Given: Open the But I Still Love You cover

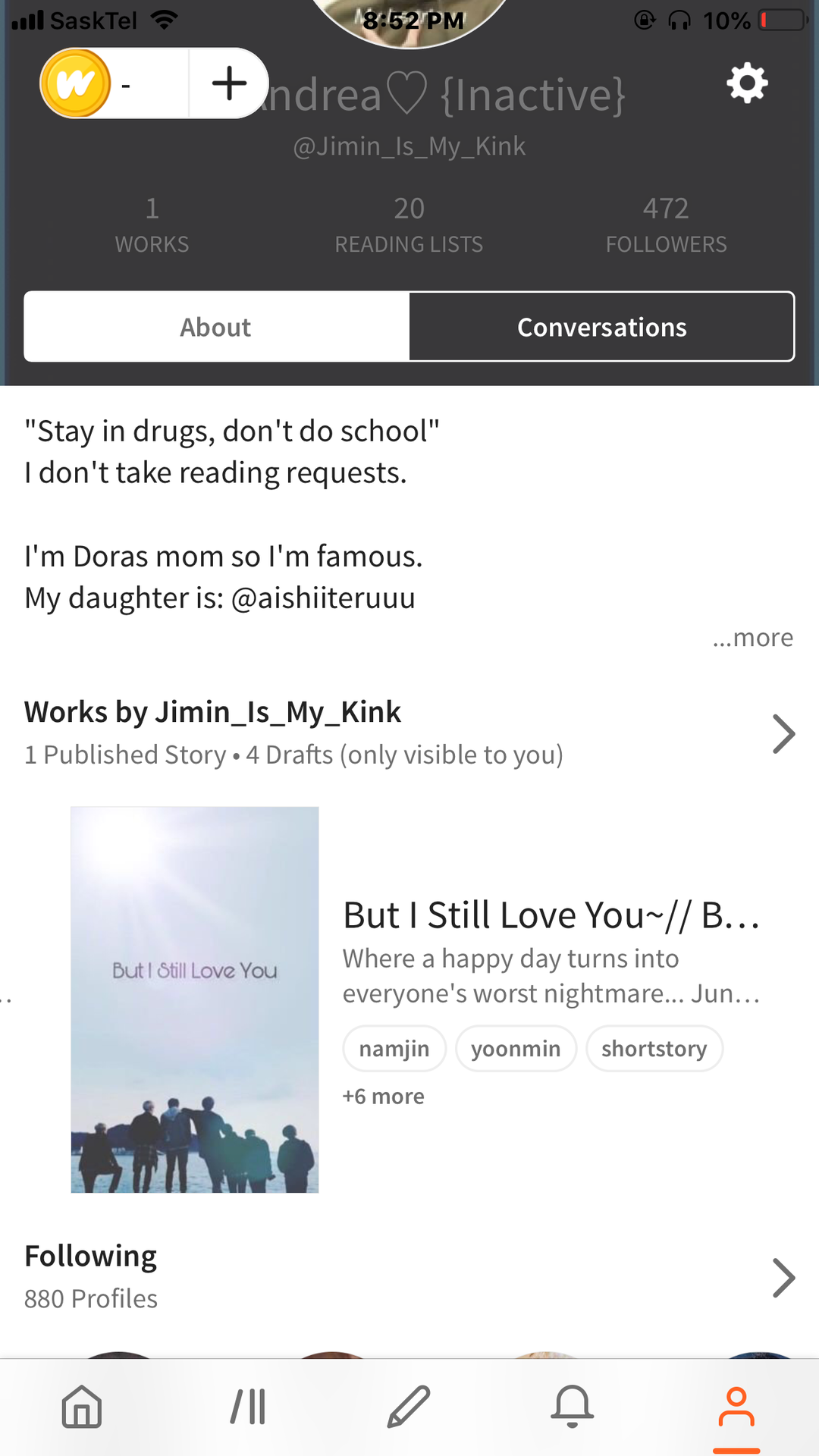Looking at the screenshot, I should click(195, 999).
